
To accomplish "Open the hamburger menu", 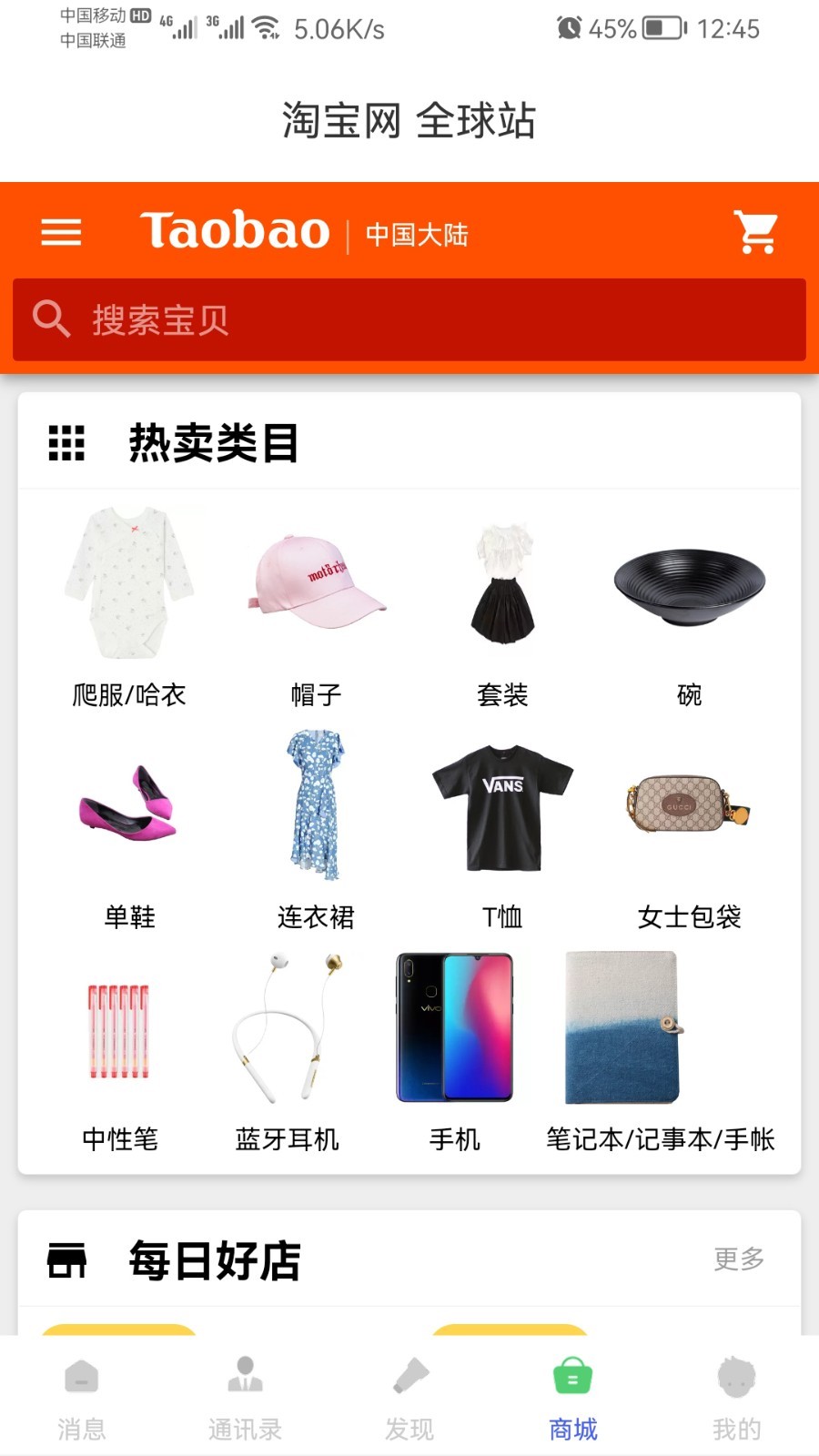I will click(x=61, y=232).
